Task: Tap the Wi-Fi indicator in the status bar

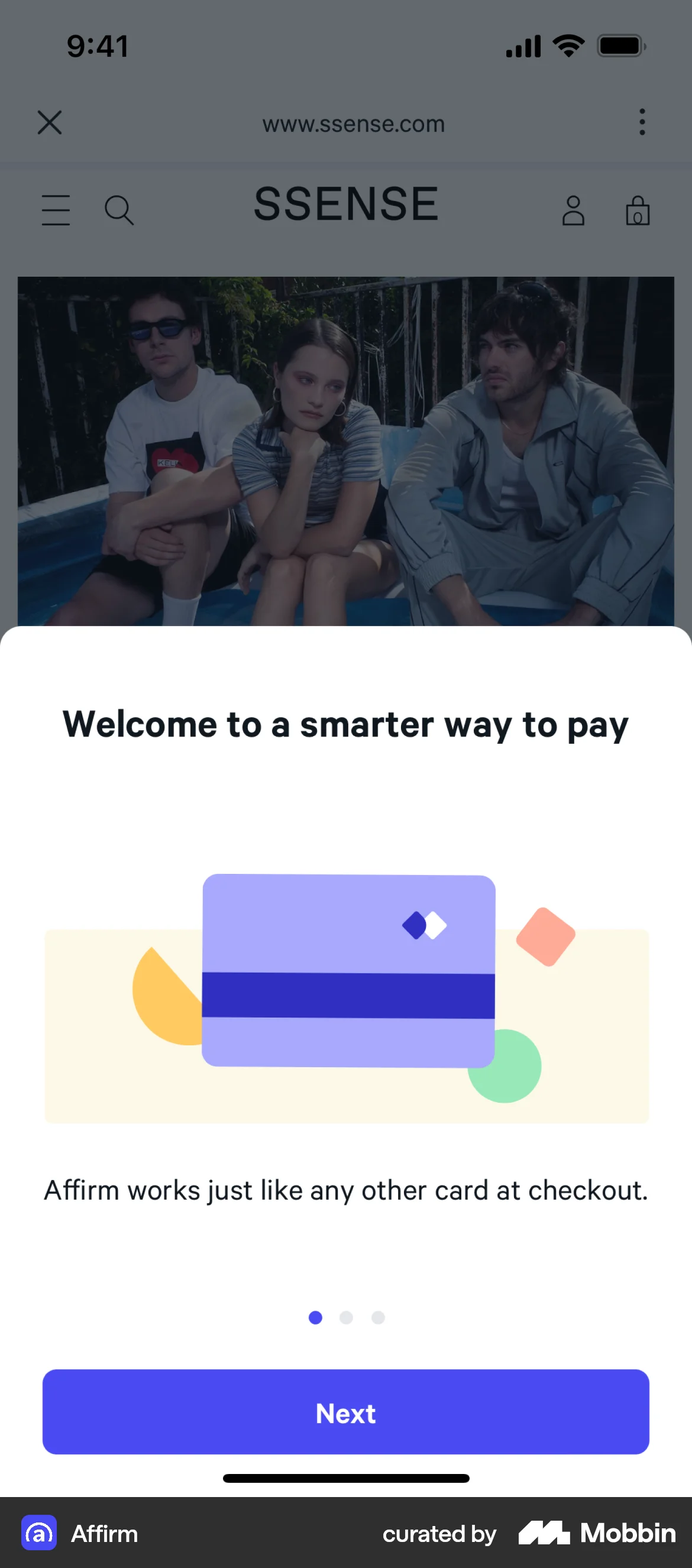Action: tap(568, 44)
